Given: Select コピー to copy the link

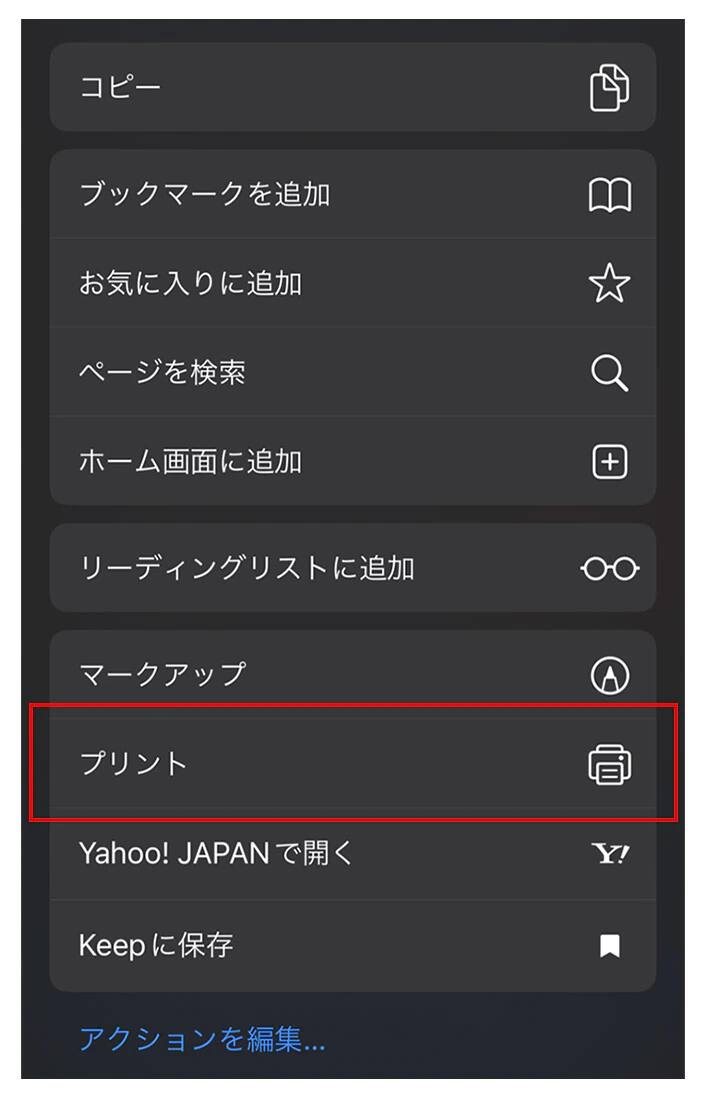Looking at the screenshot, I should 352,87.
